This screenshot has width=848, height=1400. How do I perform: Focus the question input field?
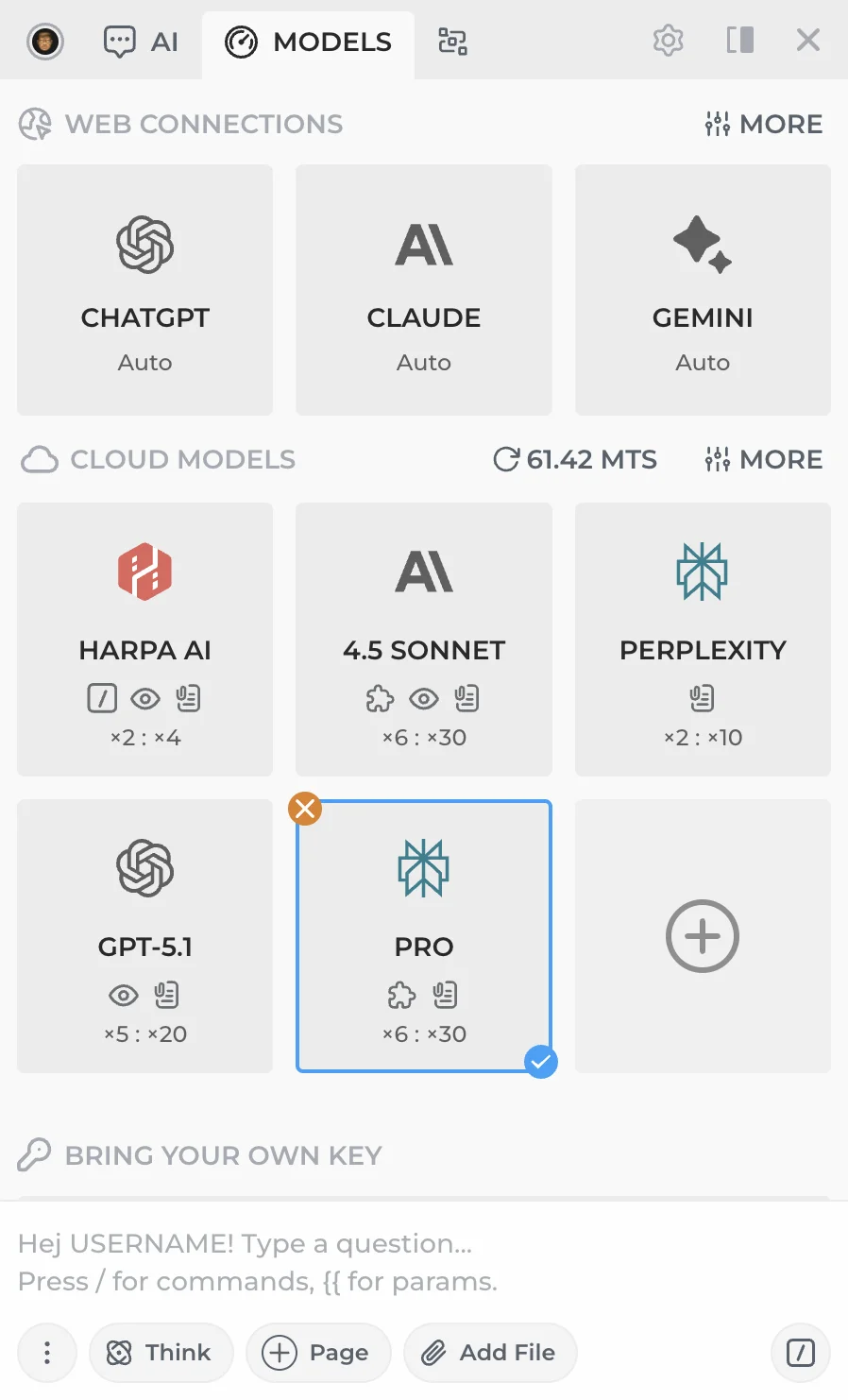(424, 1262)
